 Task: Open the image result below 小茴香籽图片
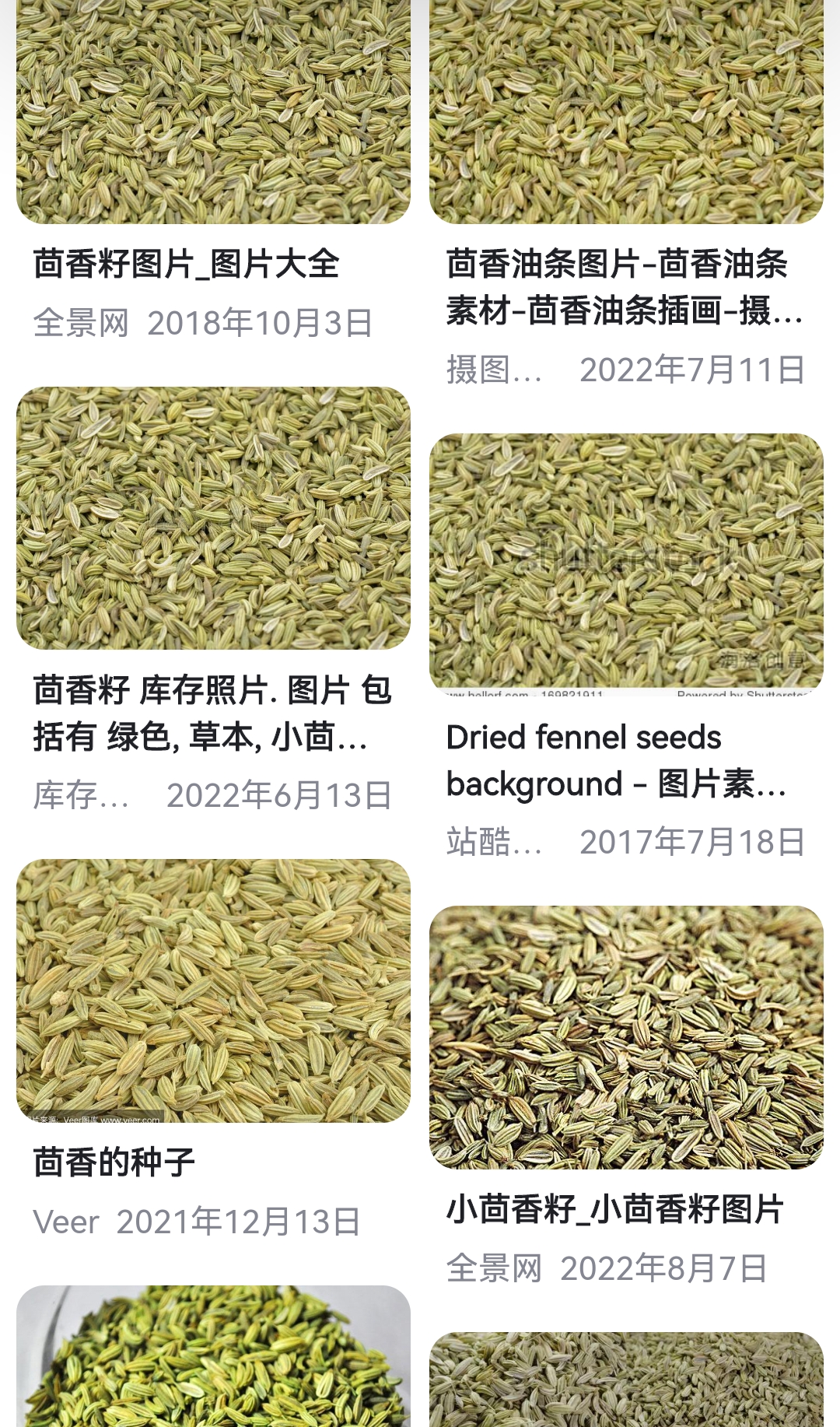coord(626,1380)
